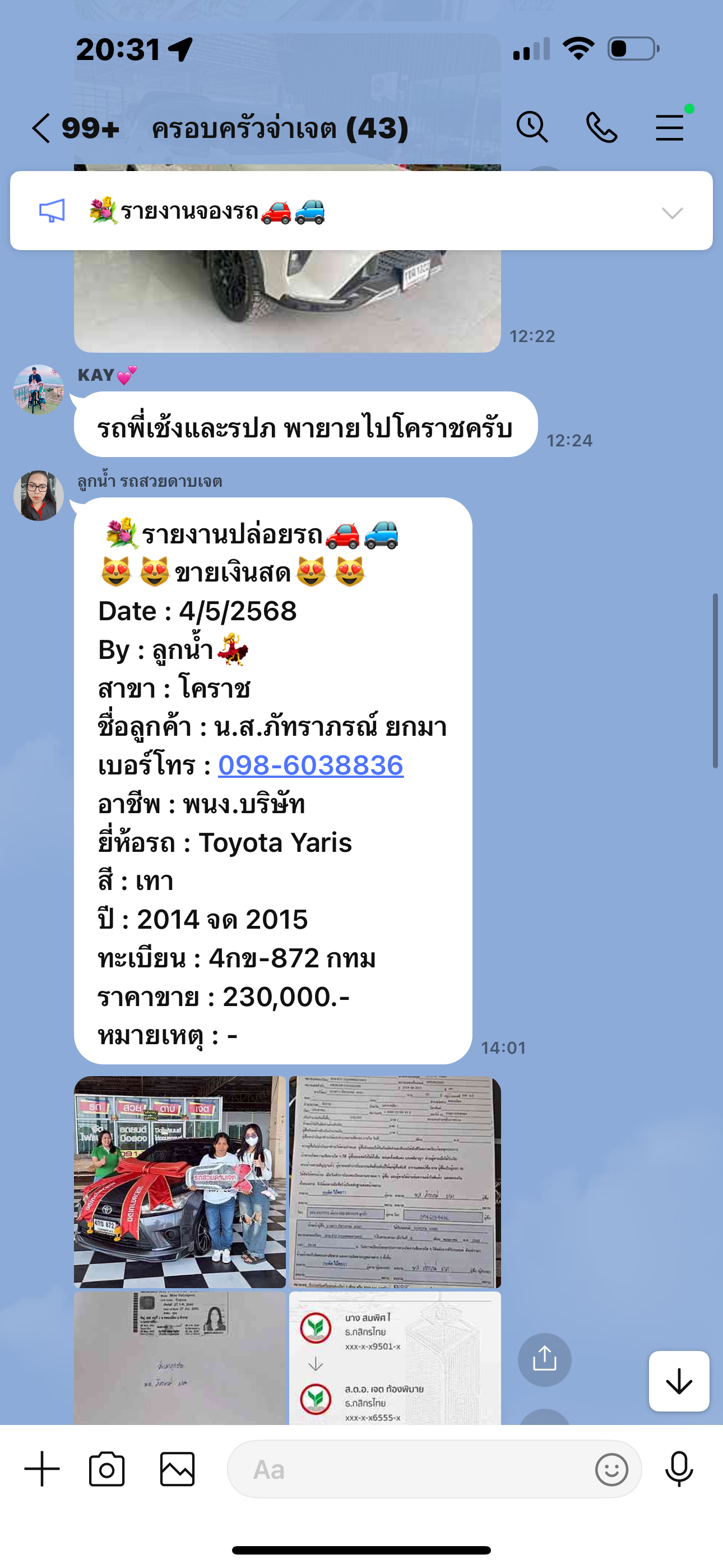Open the plus attachment menu
723x1568 pixels.
[42, 1469]
